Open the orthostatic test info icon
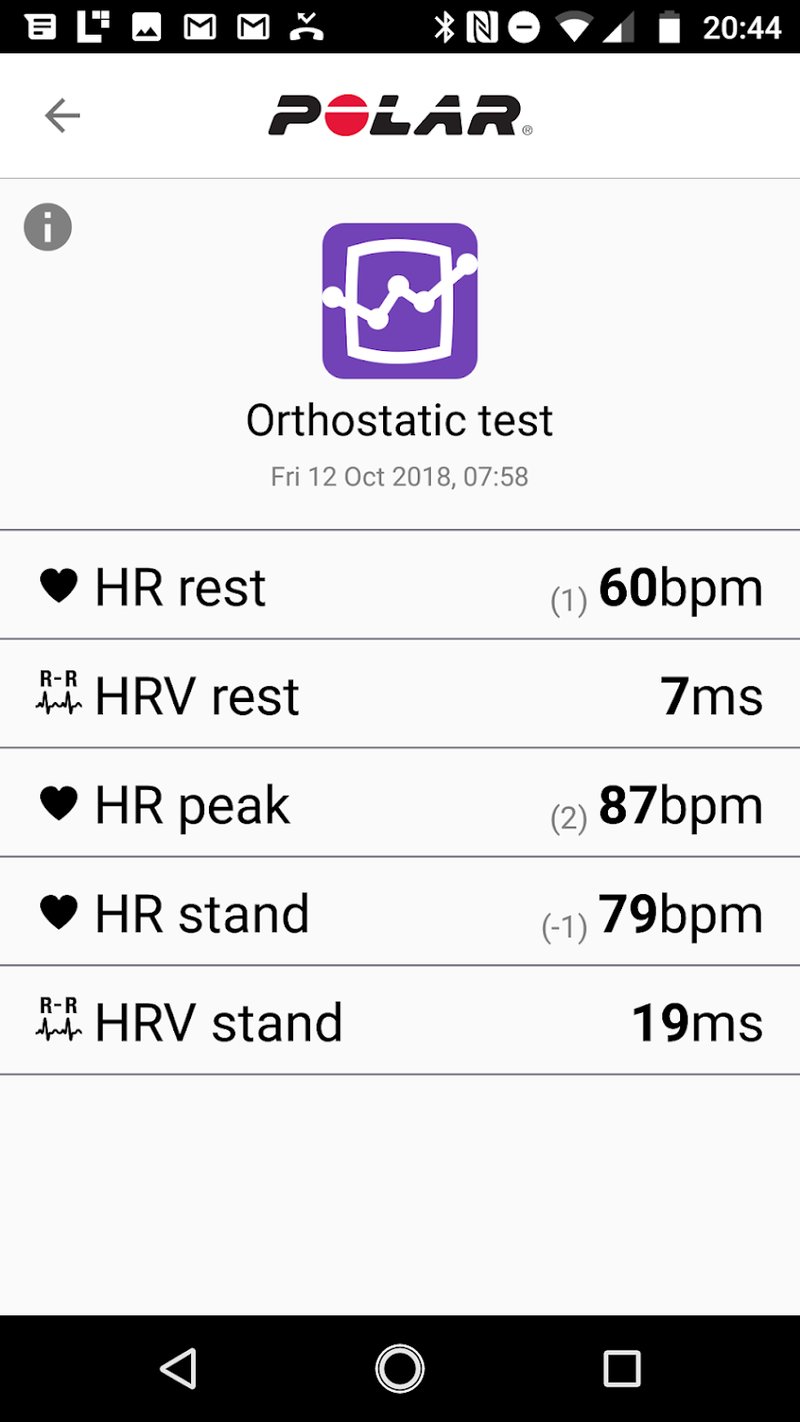The image size is (800, 1422). click(48, 226)
